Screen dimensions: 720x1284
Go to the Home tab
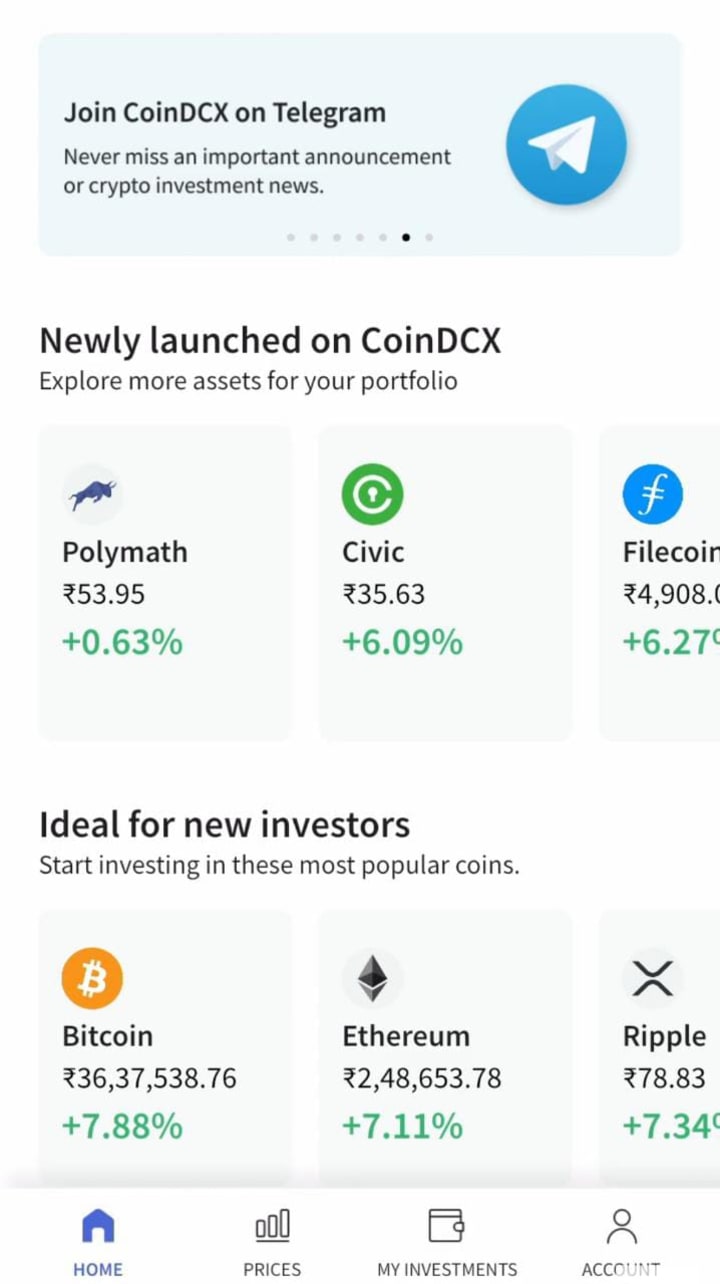tap(98, 1241)
